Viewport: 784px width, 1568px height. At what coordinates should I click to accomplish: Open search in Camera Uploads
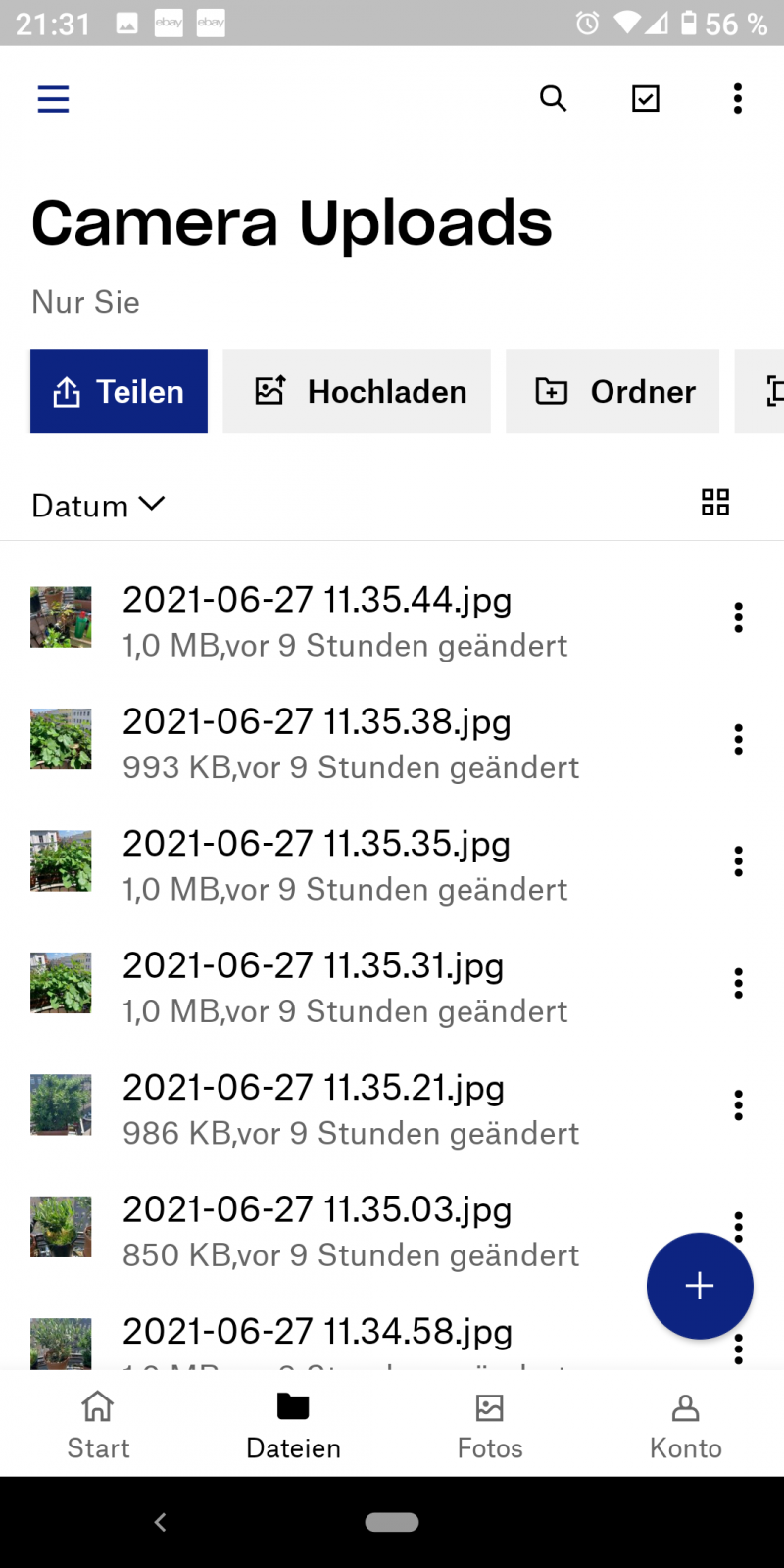(554, 99)
